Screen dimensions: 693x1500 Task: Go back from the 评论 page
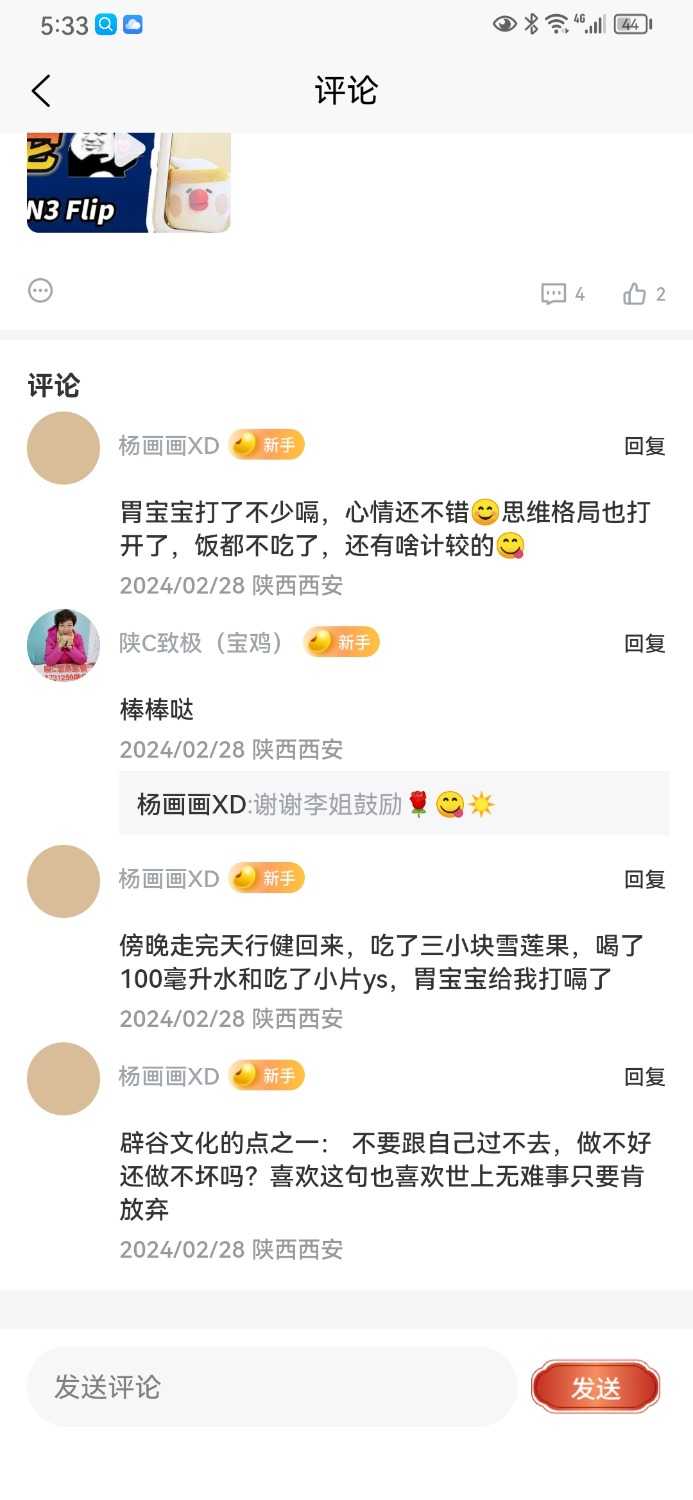[41, 91]
